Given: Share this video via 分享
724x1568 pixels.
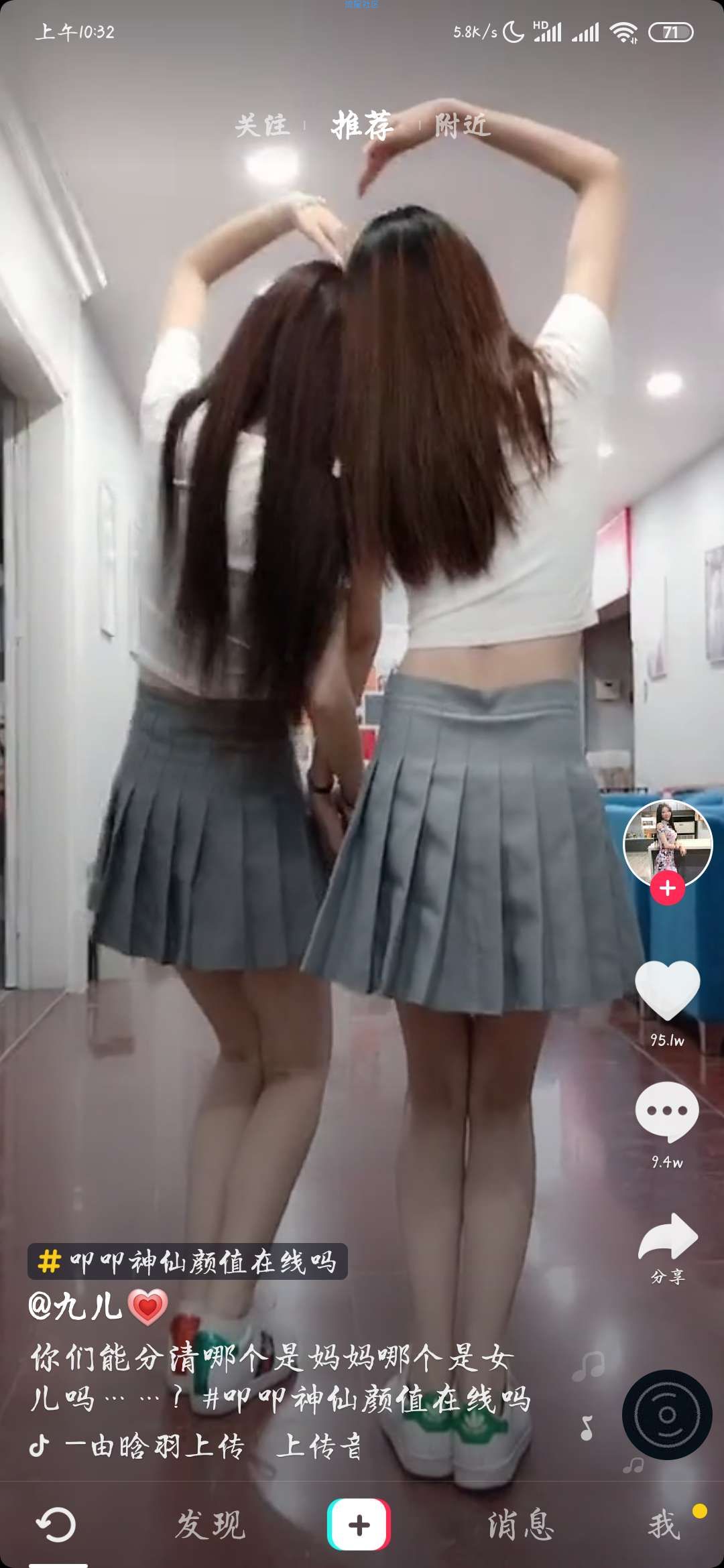Looking at the screenshot, I should point(667,1238).
